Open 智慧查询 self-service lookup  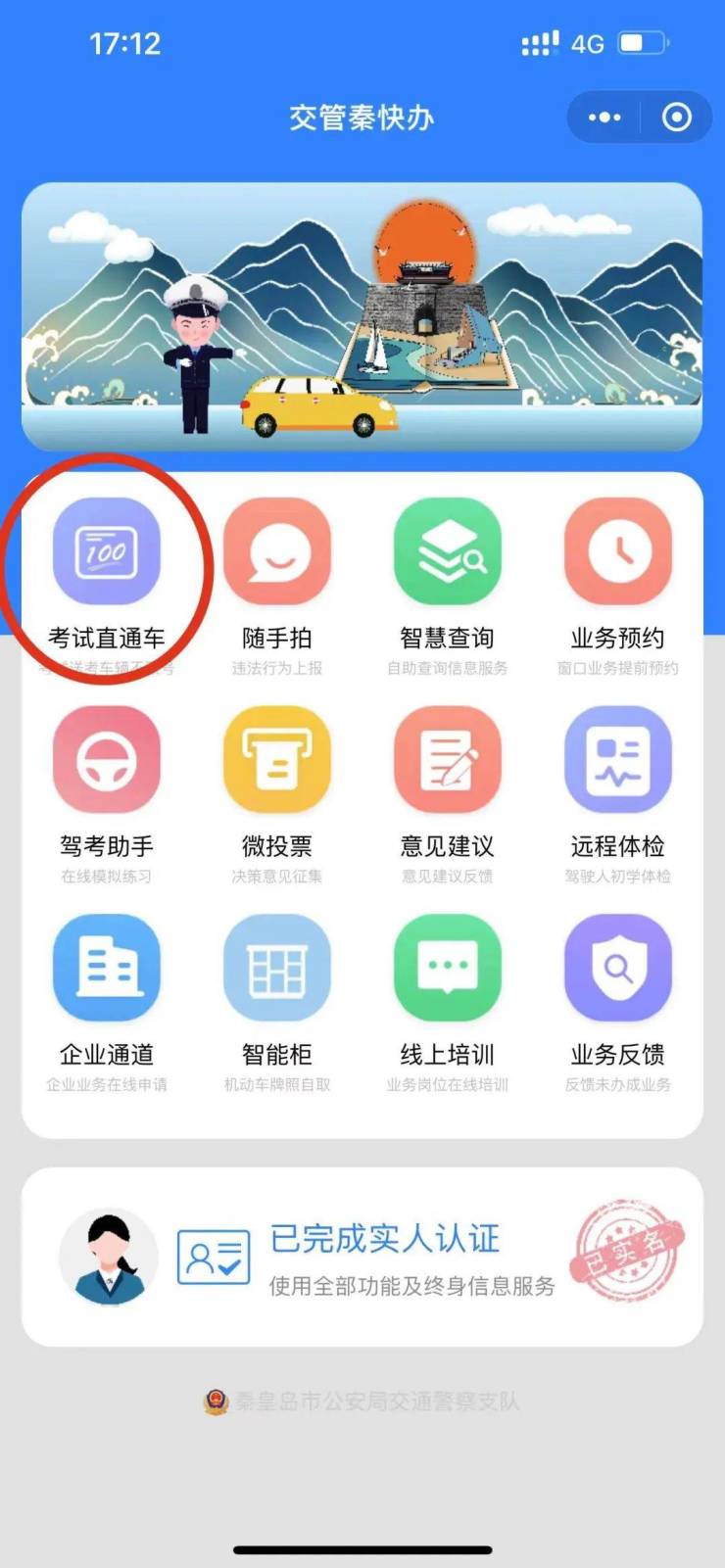coord(448,551)
